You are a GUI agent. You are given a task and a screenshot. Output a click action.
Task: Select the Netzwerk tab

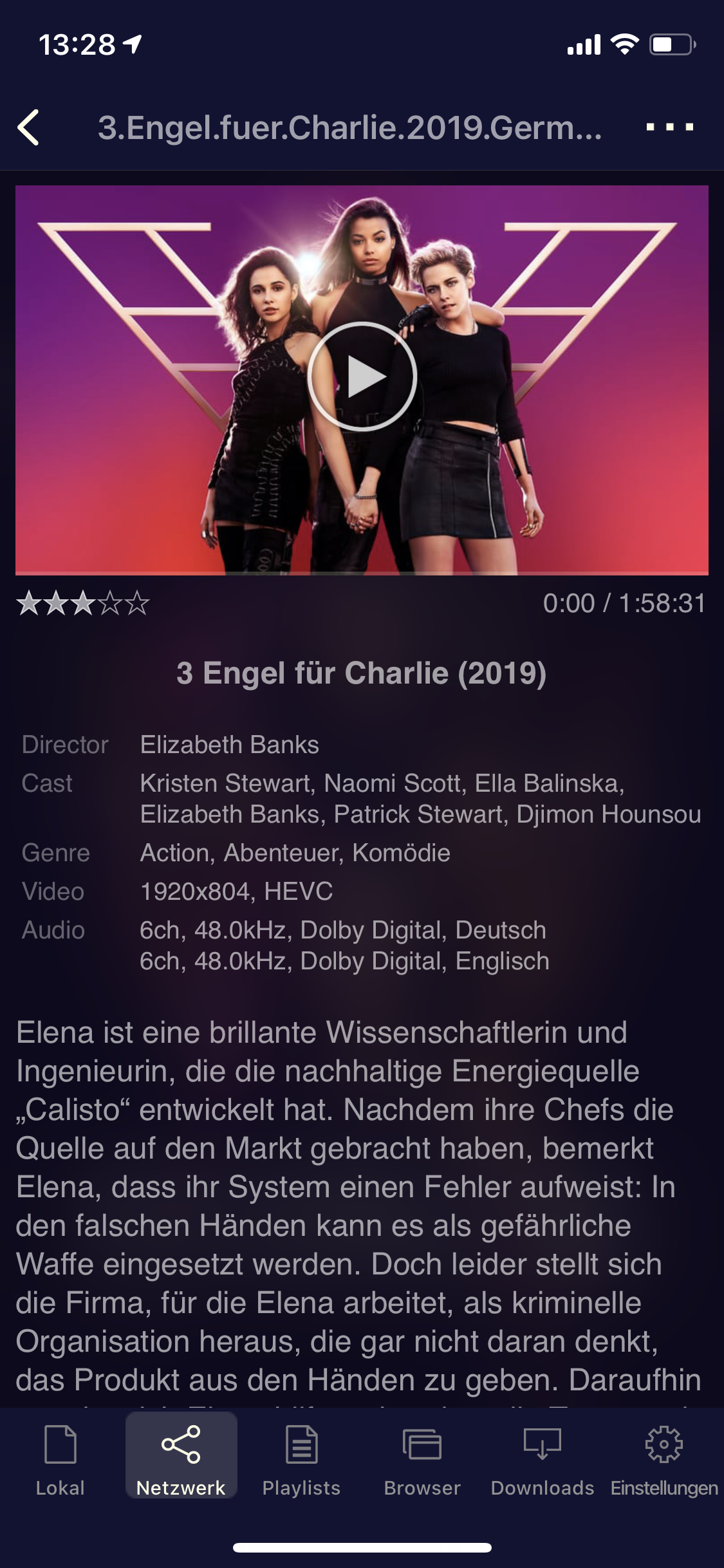(x=181, y=1459)
